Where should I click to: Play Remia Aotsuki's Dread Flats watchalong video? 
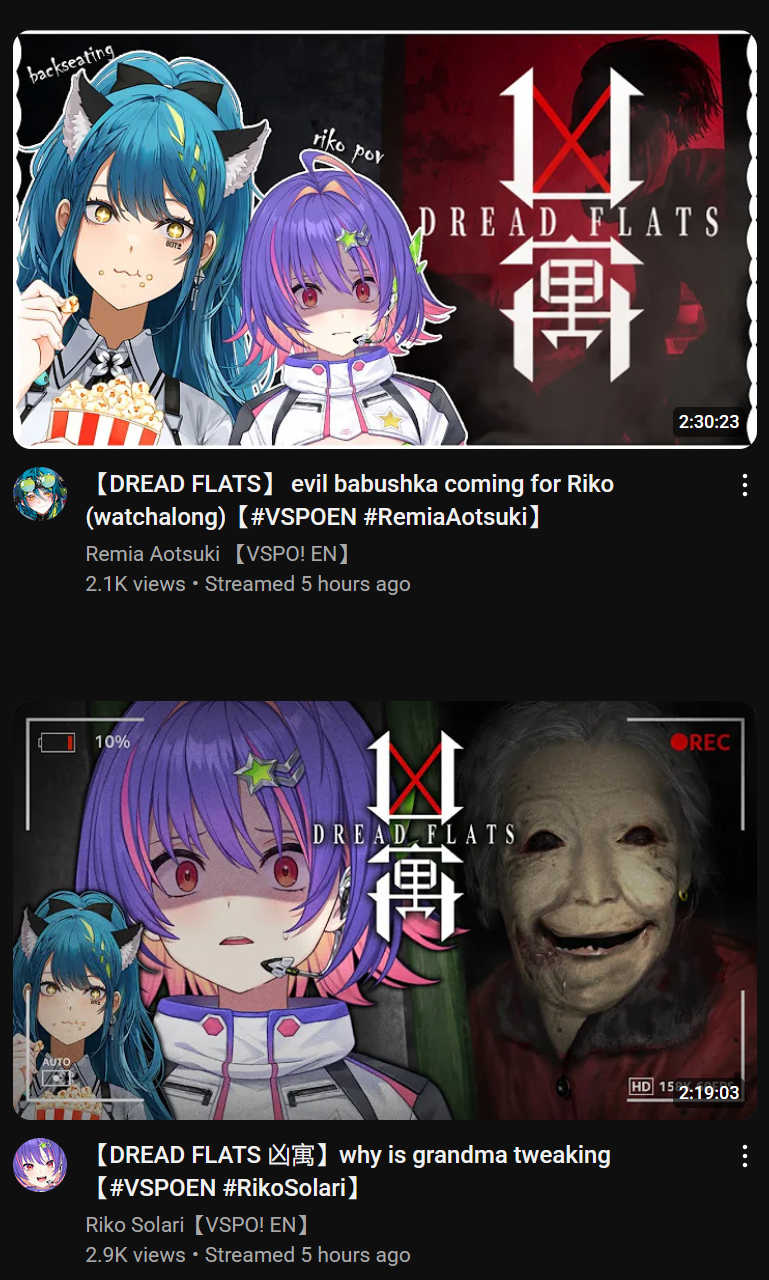384,240
